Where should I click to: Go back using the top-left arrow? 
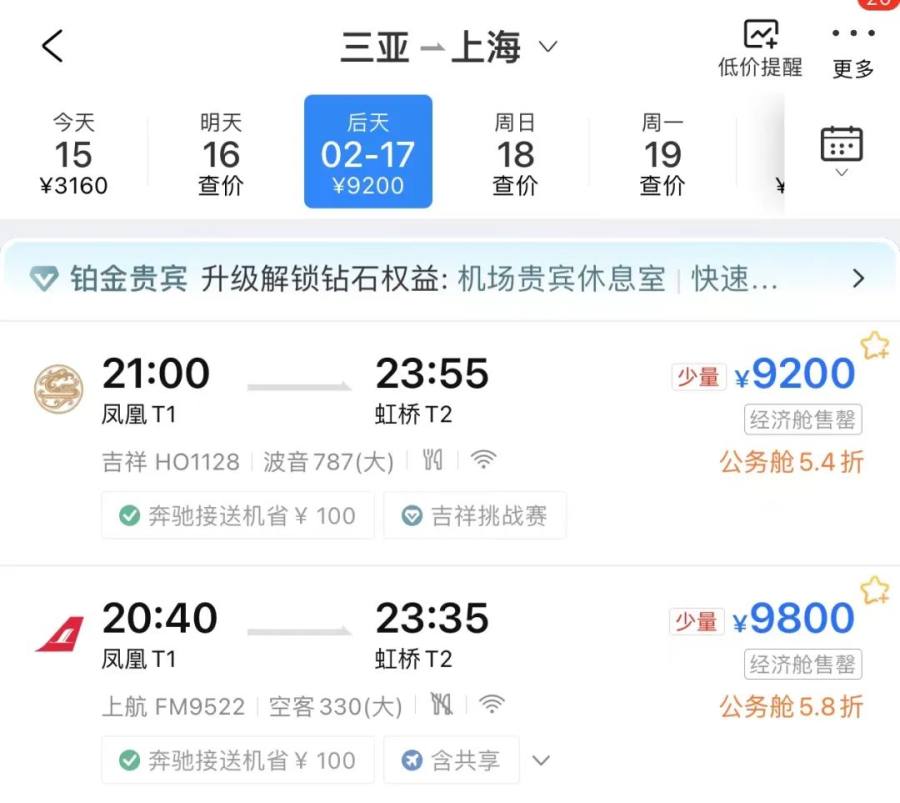(x=52, y=46)
